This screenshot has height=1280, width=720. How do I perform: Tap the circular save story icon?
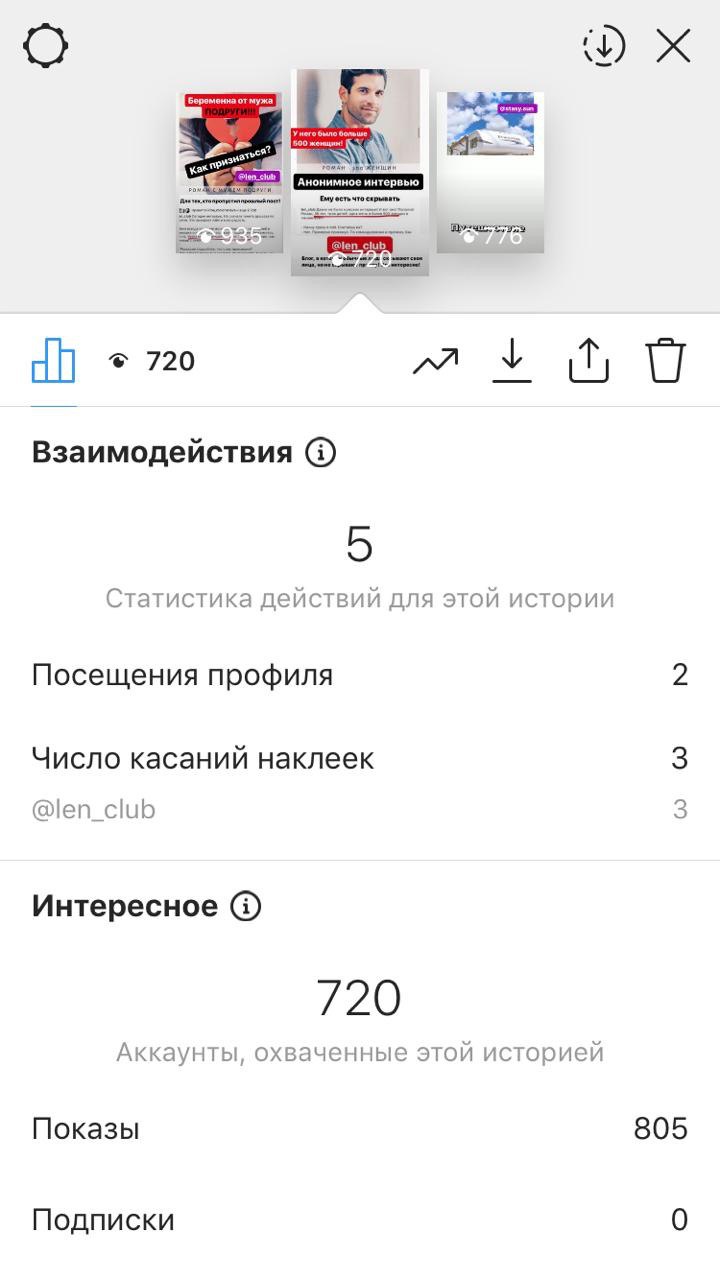(x=604, y=46)
